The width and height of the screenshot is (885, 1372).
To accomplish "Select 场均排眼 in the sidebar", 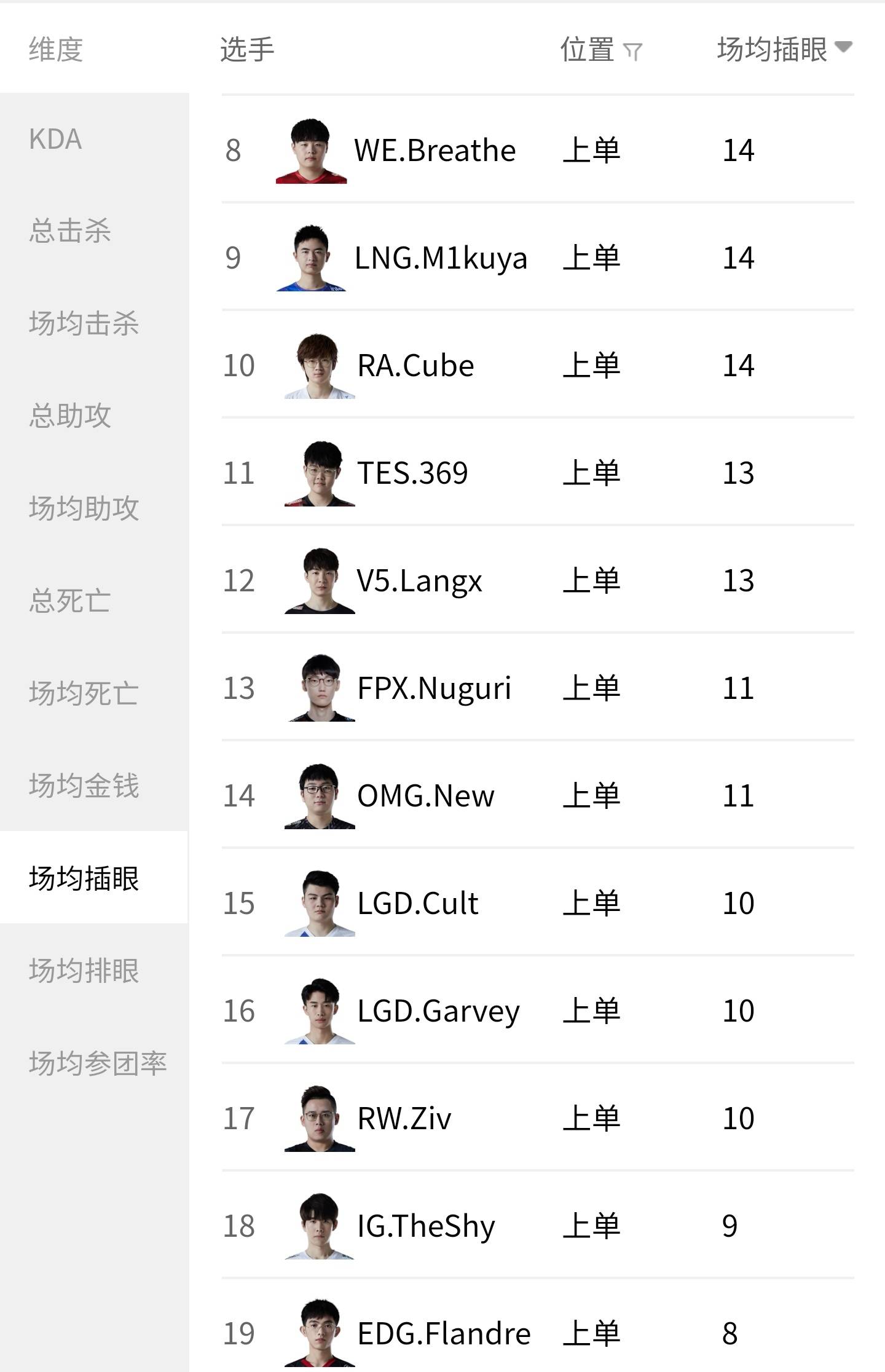I will 84,971.
